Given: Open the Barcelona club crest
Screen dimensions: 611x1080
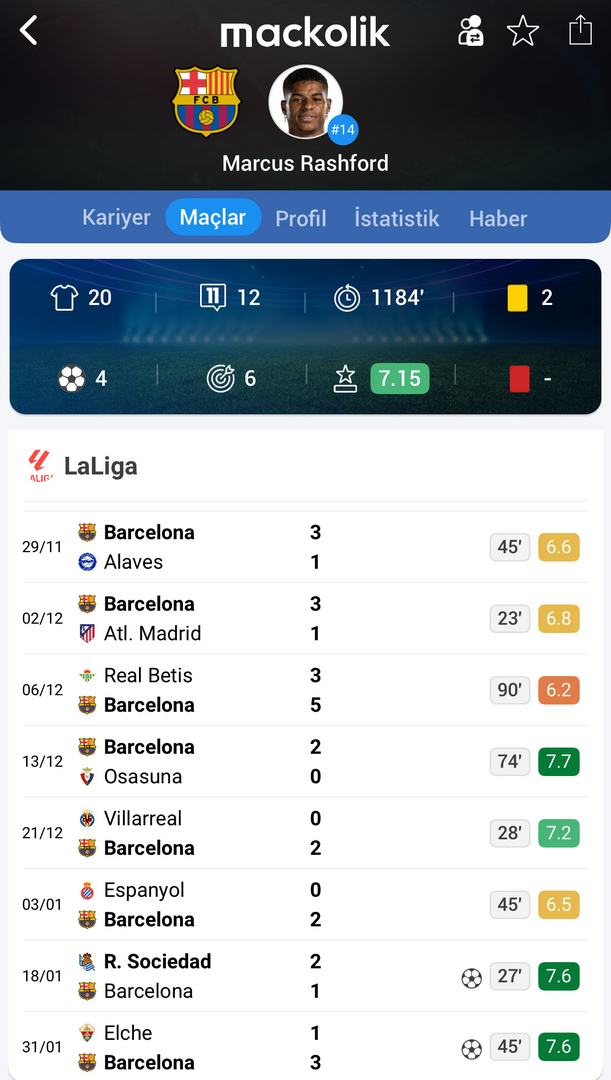Looking at the screenshot, I should (206, 101).
